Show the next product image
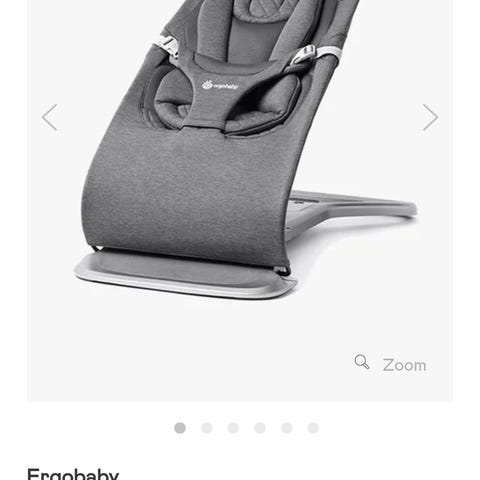The height and width of the screenshot is (480, 480). [430, 117]
